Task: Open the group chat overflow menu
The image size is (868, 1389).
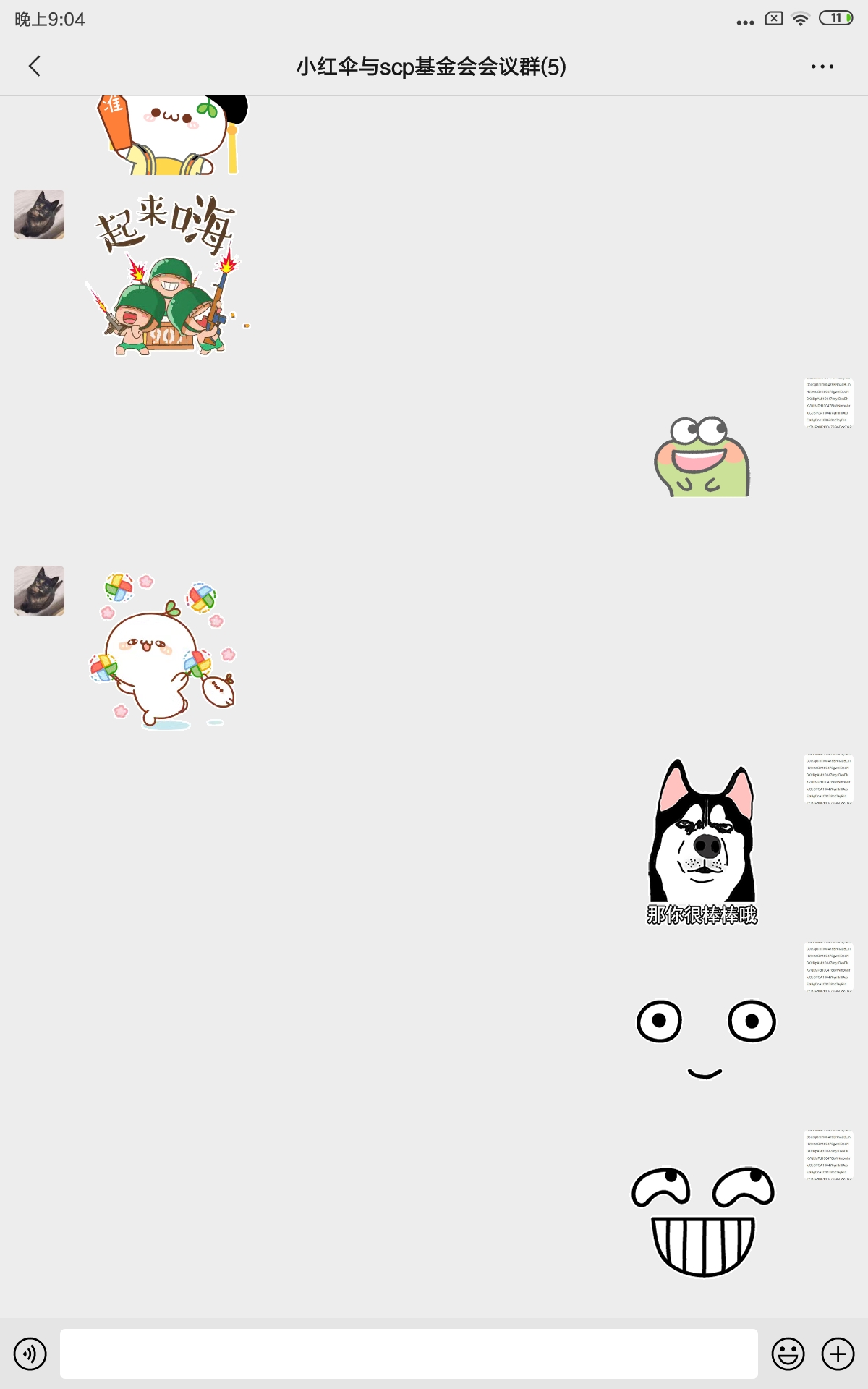Action: [x=822, y=67]
